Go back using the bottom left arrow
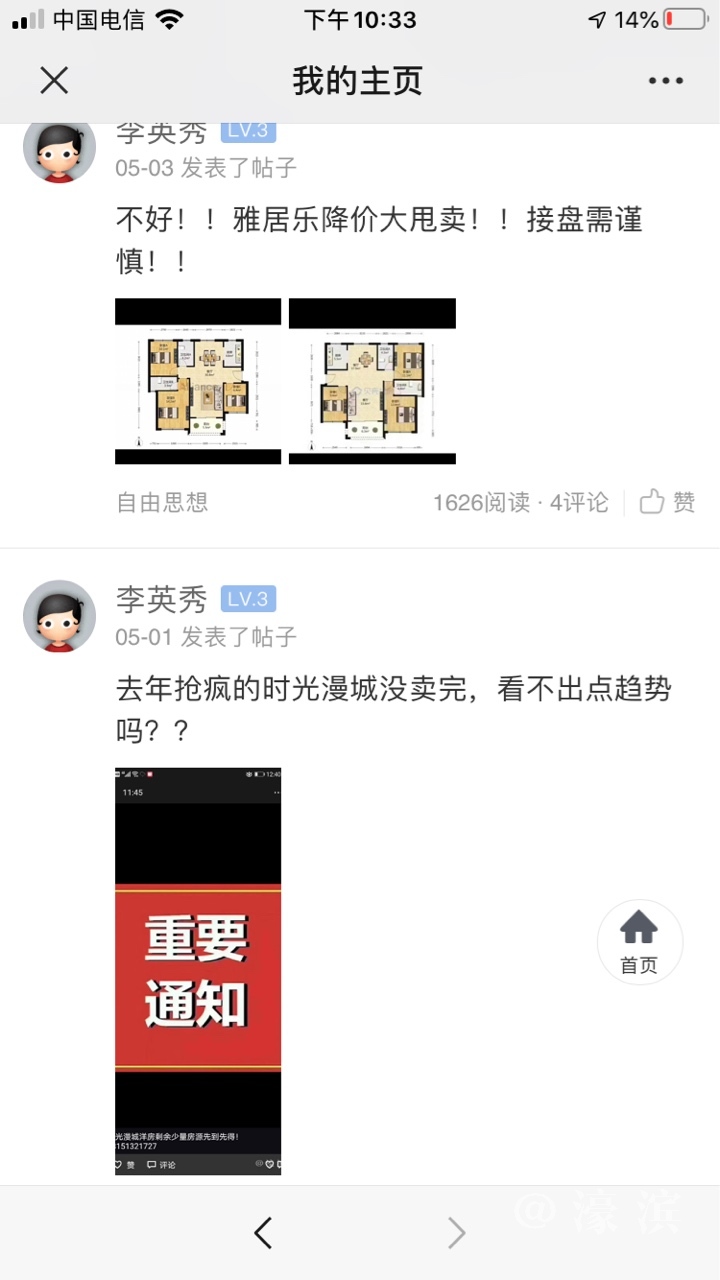Viewport: 720px width, 1280px height. pyautogui.click(x=263, y=1233)
